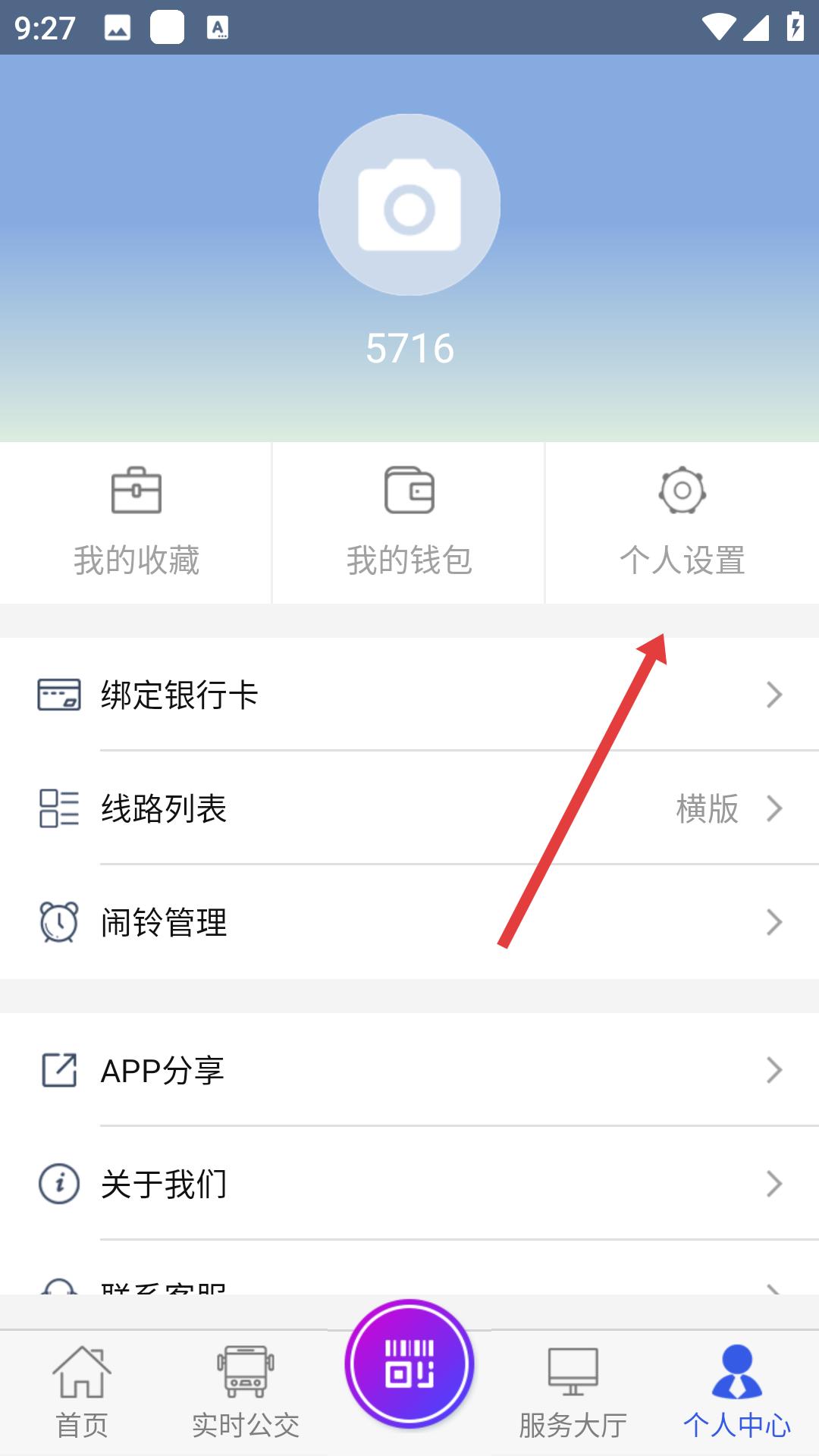This screenshot has width=819, height=1456.
Task: Open the 绑定银行卡 row
Action: (409, 695)
